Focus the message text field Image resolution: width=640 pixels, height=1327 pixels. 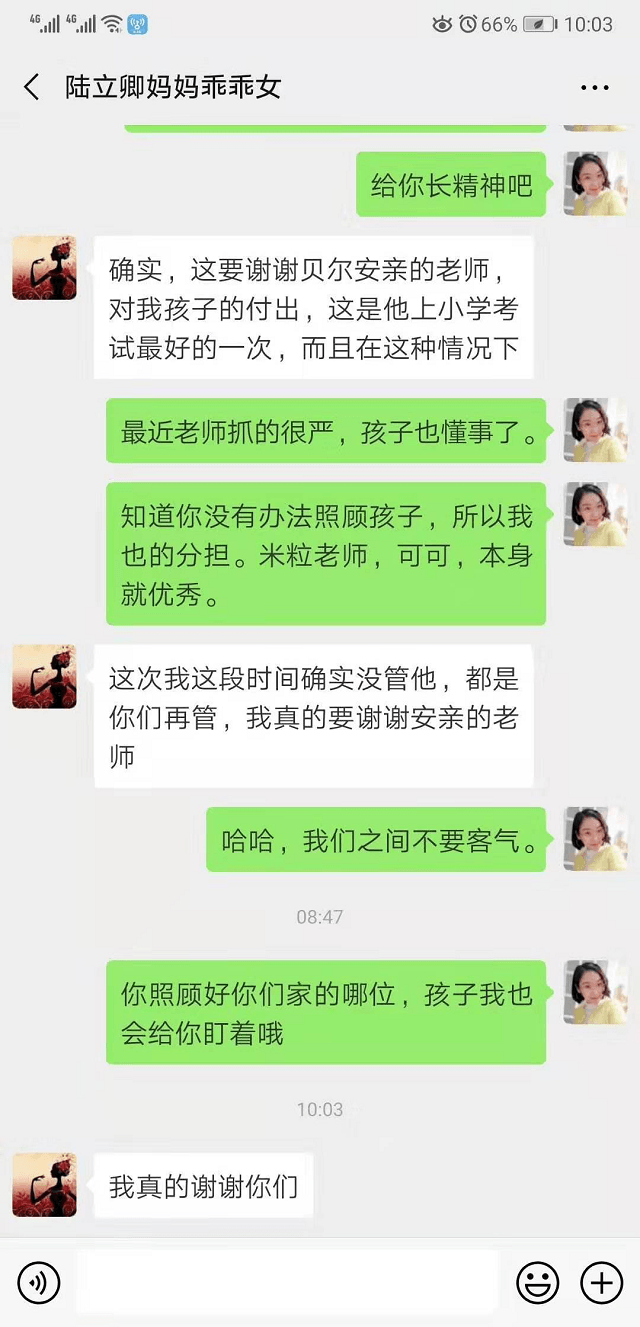coord(287,1282)
